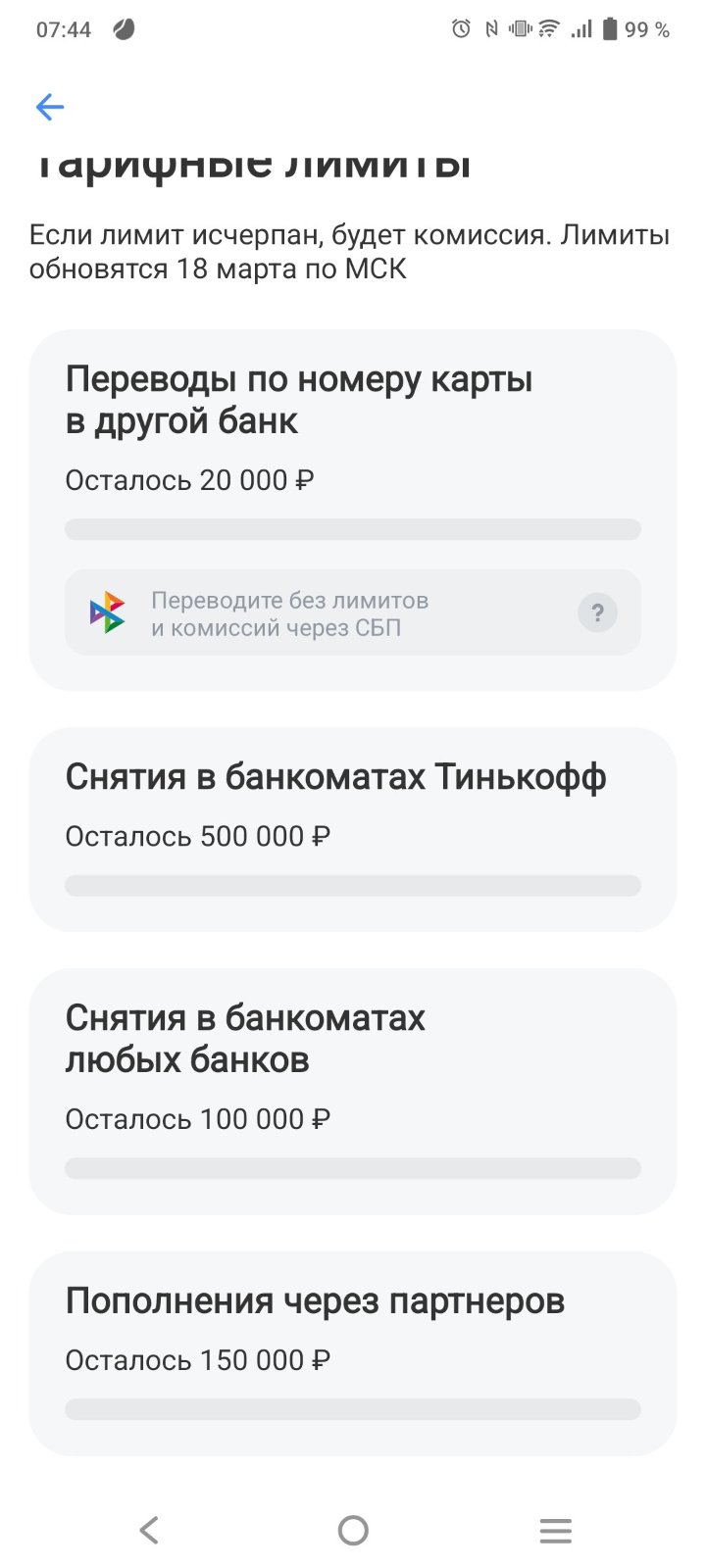706x1568 pixels.
Task: Tap the SBP transfers without limits banner
Action: tap(353, 612)
